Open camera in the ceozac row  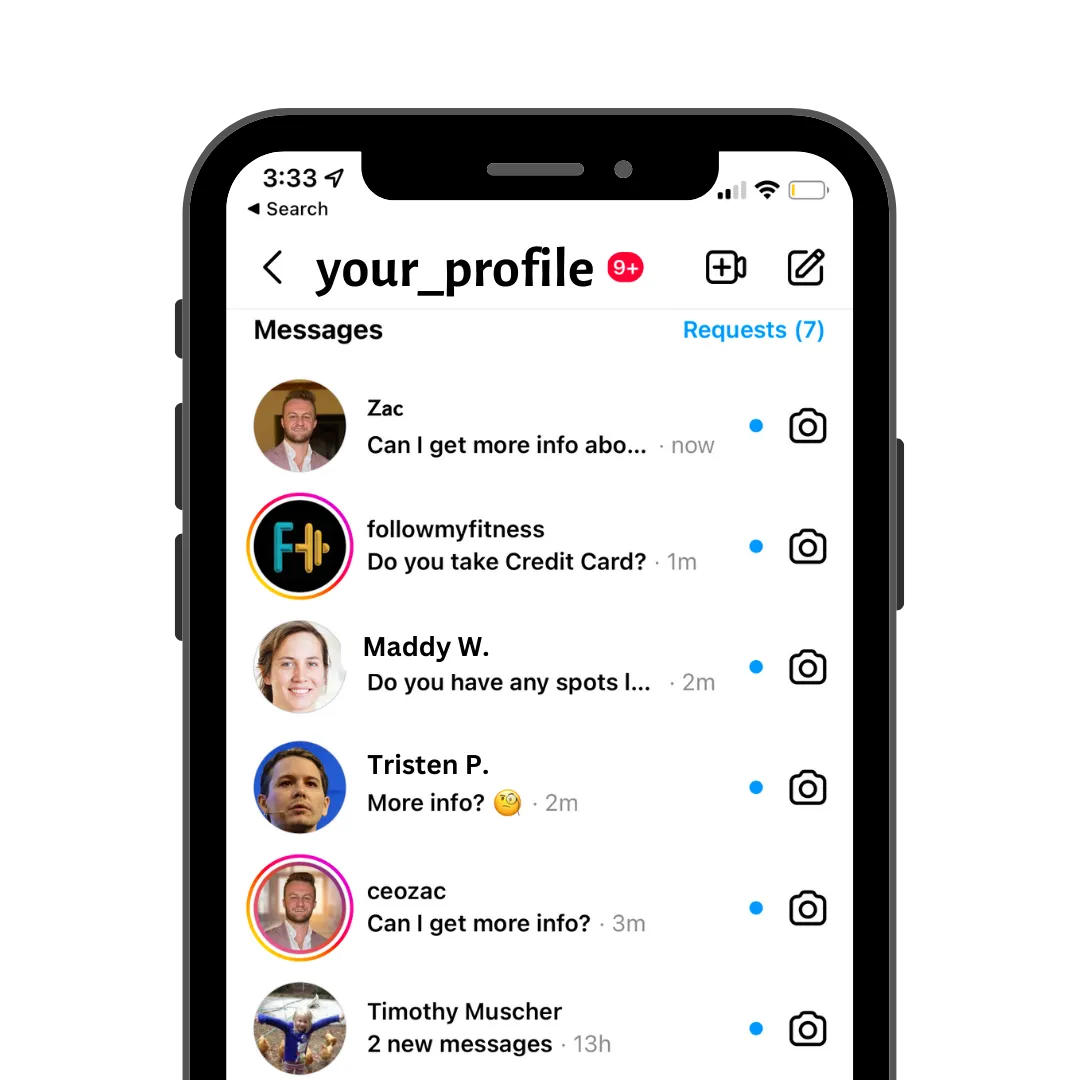[808, 909]
